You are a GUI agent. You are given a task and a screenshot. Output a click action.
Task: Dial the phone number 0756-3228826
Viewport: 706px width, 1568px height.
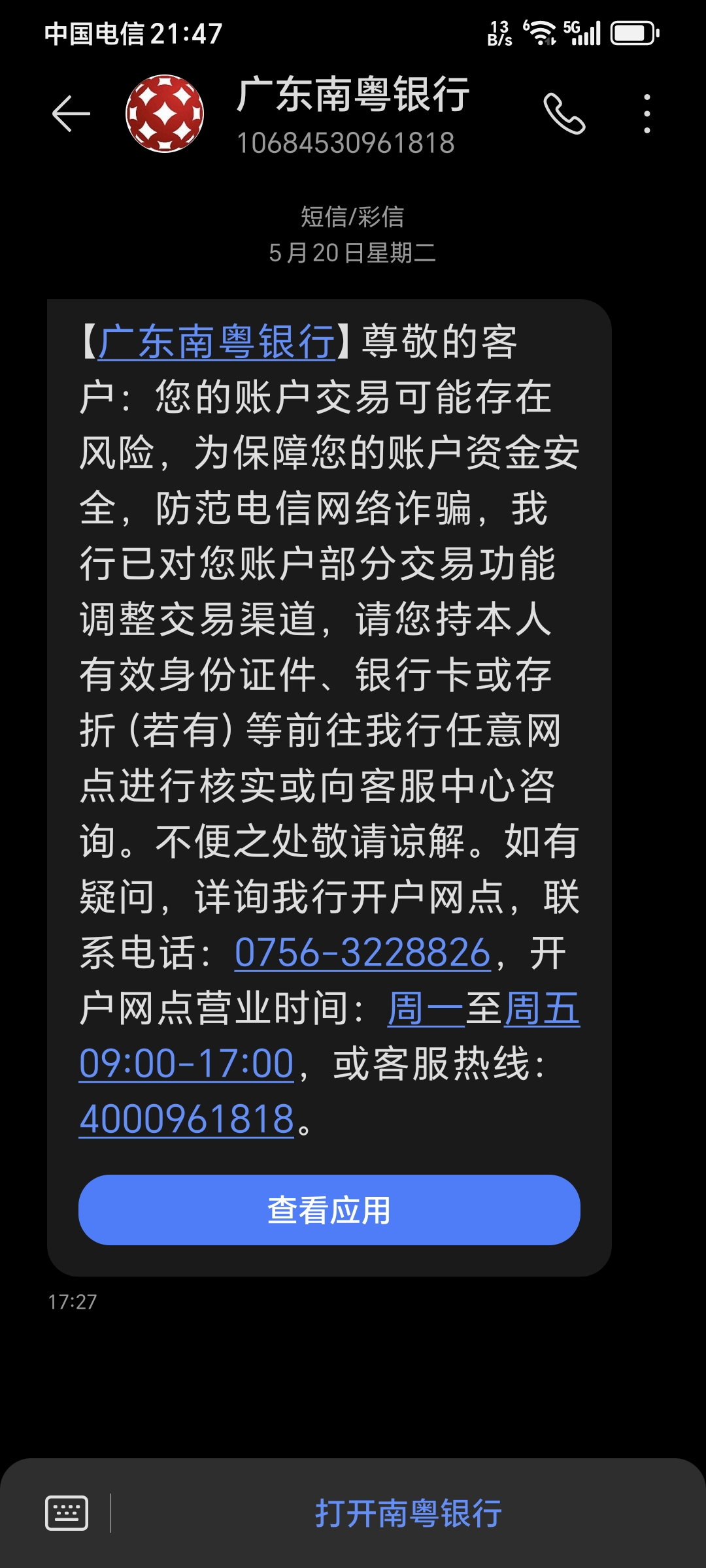(362, 953)
